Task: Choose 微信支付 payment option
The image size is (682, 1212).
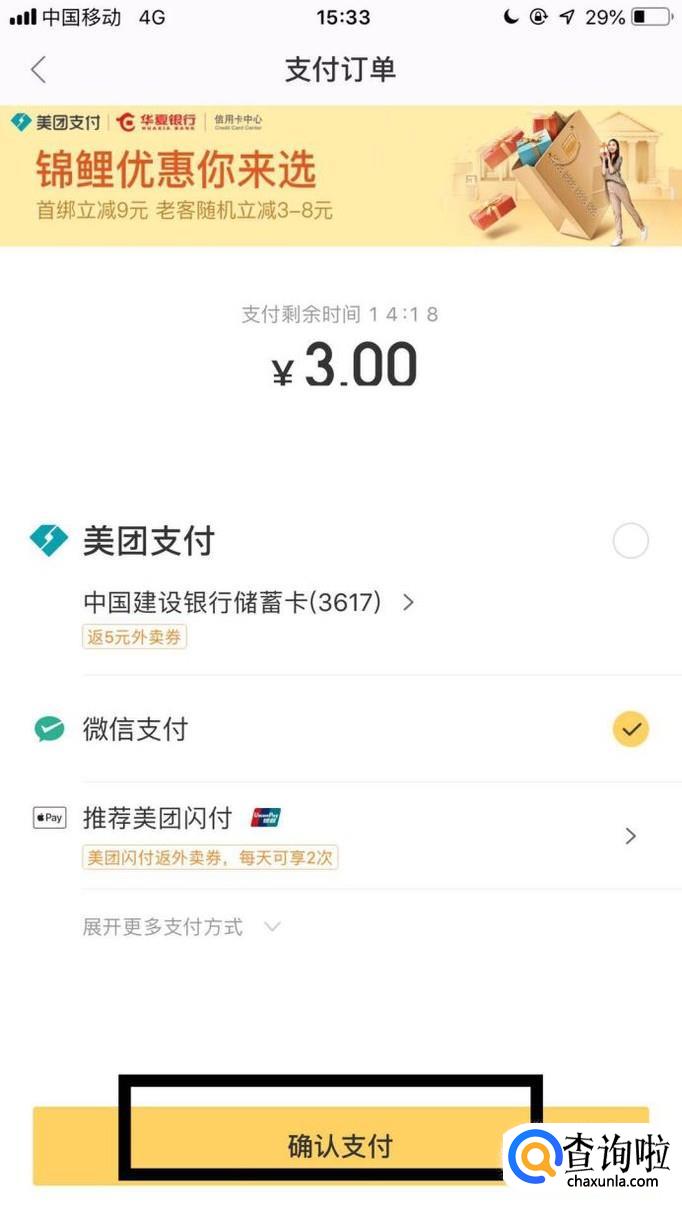Action: [630, 730]
